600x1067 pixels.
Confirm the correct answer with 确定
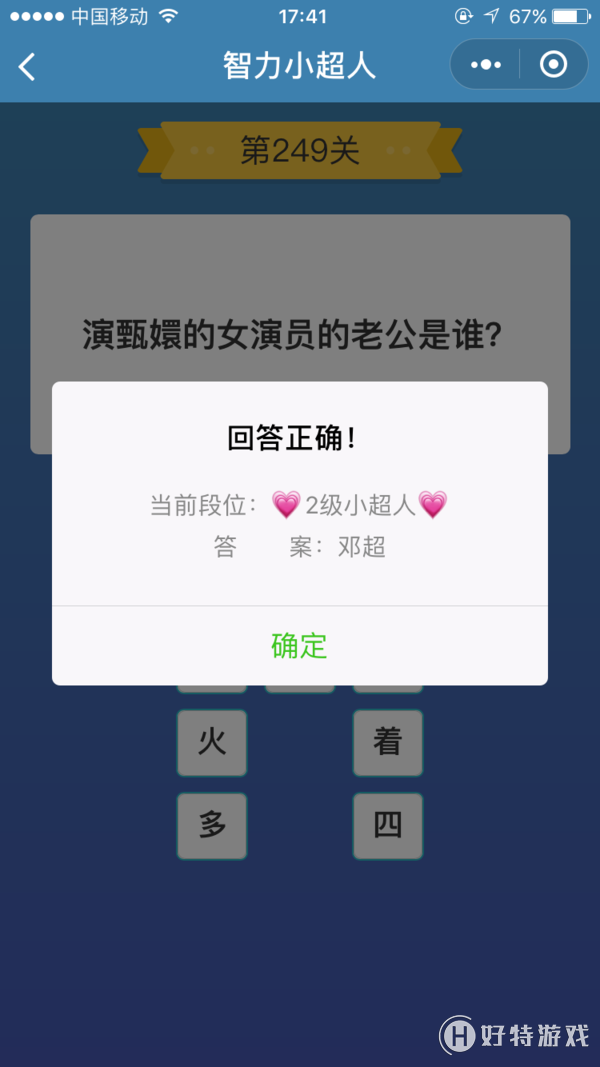coord(299,646)
